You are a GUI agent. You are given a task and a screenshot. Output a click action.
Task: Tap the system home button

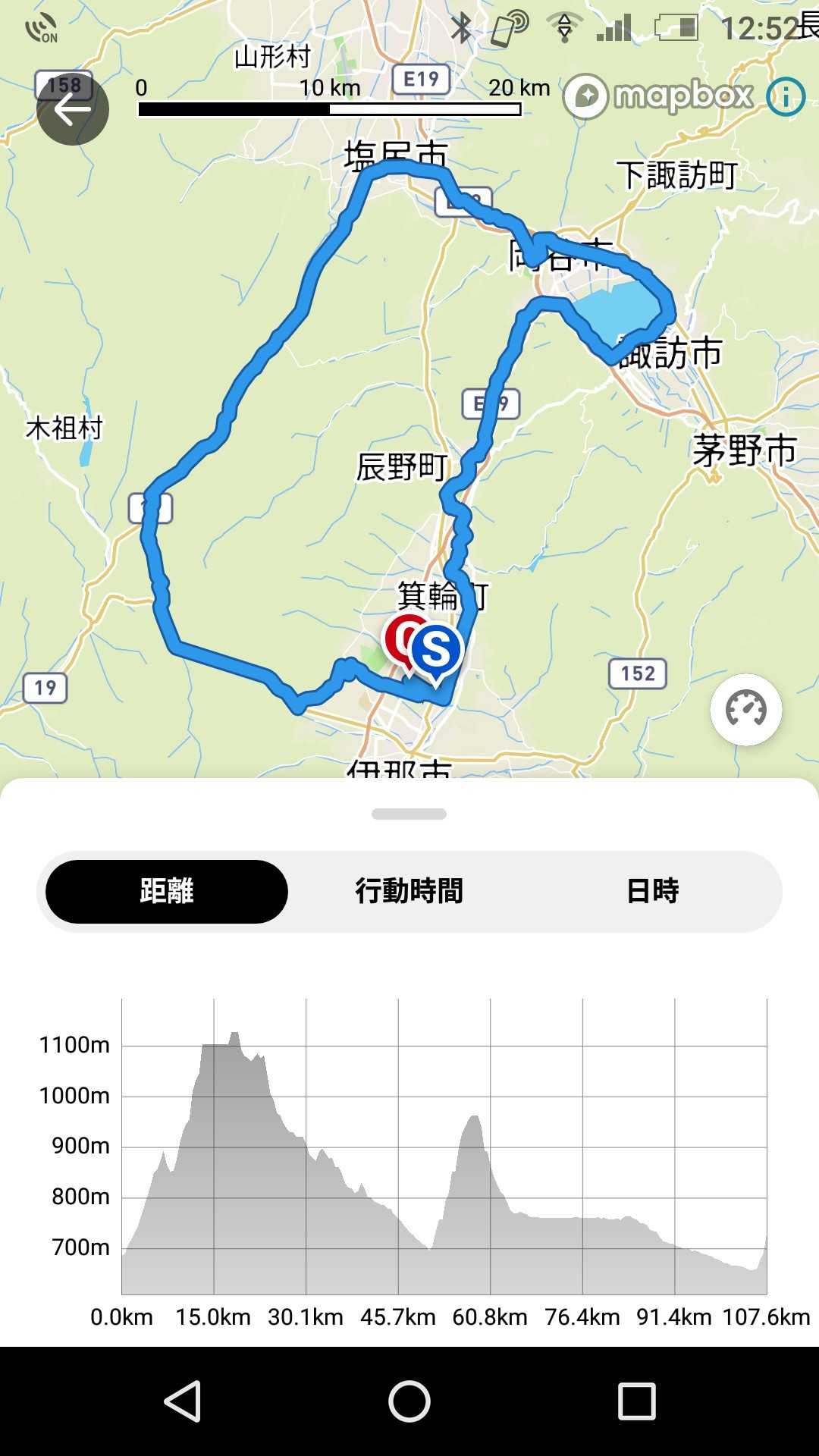409,1401
